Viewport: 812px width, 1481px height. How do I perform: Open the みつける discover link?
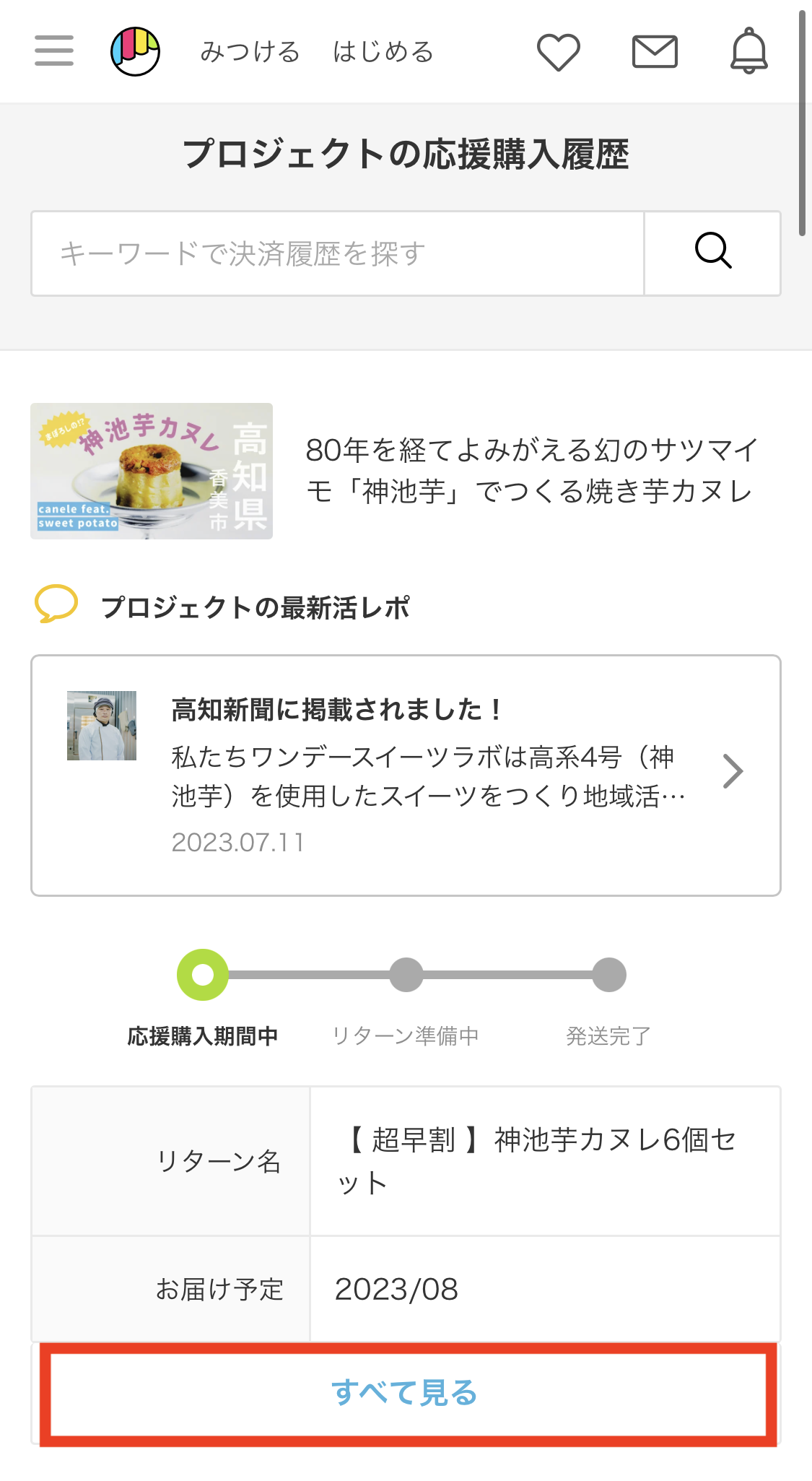(x=250, y=52)
